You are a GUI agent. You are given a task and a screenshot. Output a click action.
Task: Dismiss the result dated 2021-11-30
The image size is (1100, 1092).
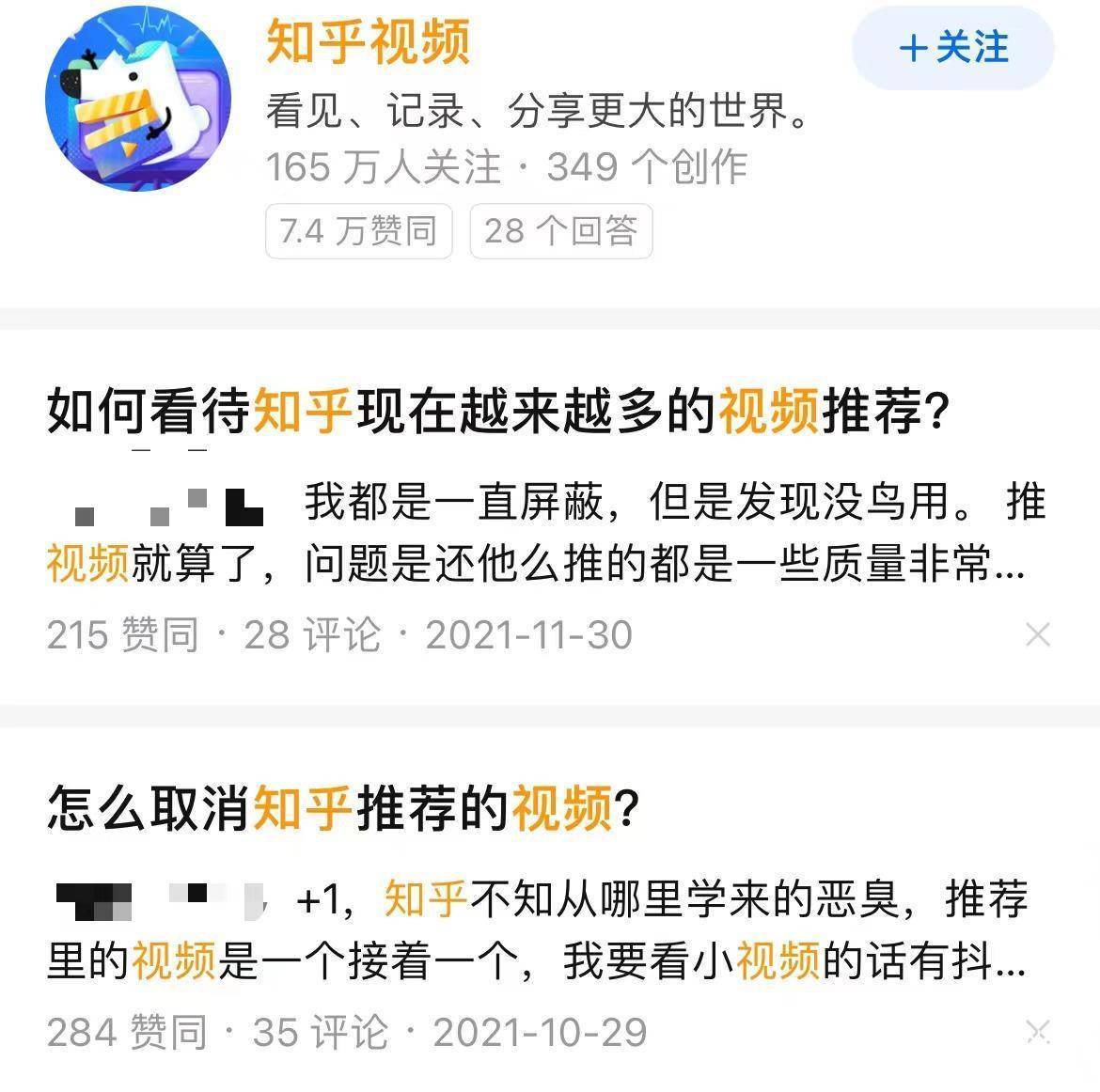pyautogui.click(x=1037, y=635)
